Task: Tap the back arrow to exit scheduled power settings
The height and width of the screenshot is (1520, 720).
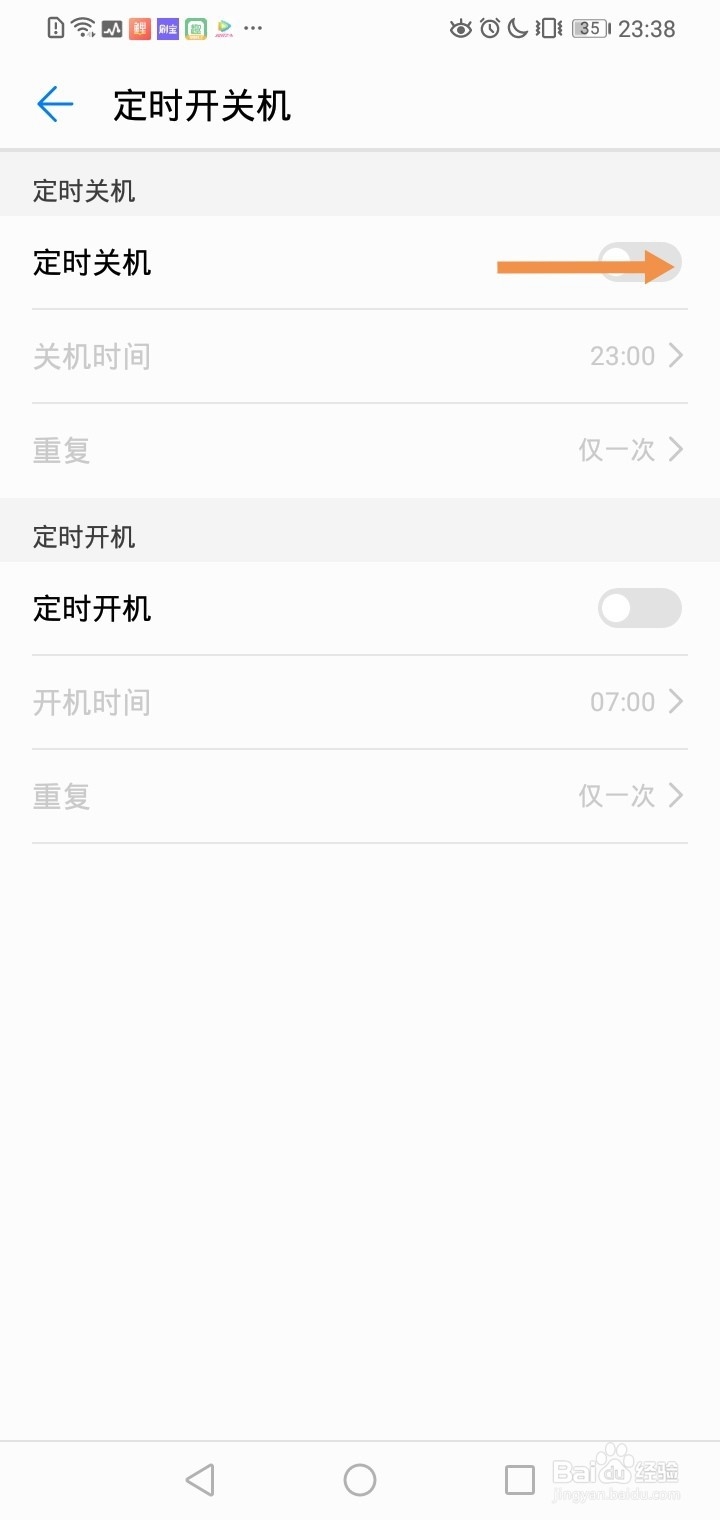Action: point(55,104)
